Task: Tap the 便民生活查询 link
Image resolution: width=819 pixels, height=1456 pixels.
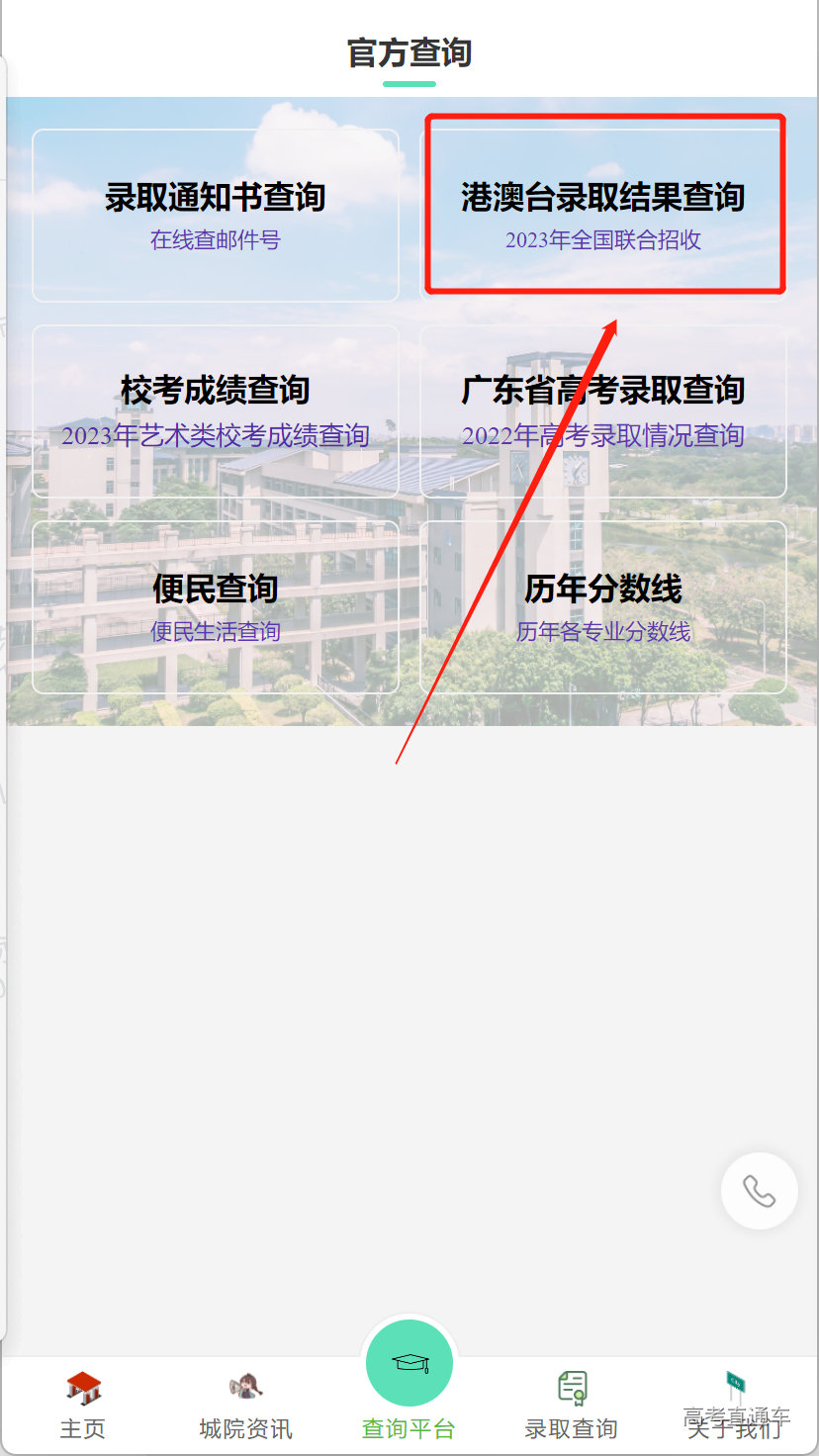Action: (x=215, y=633)
